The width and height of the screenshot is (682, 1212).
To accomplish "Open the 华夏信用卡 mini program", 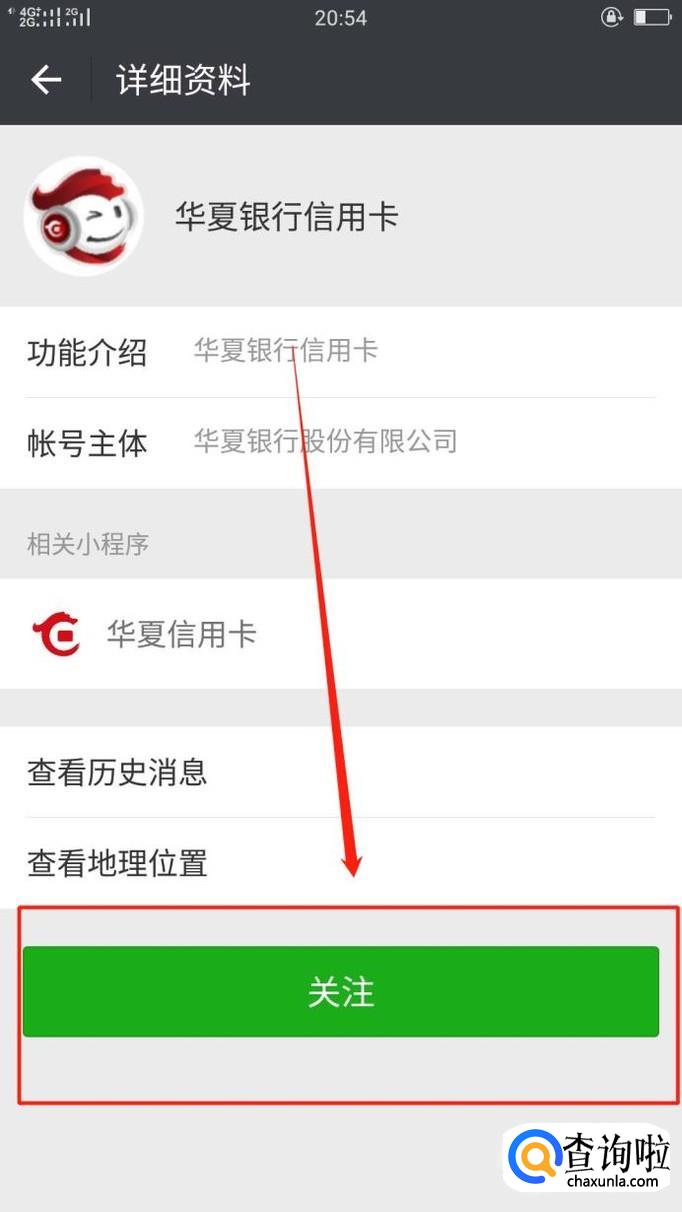I will click(180, 634).
